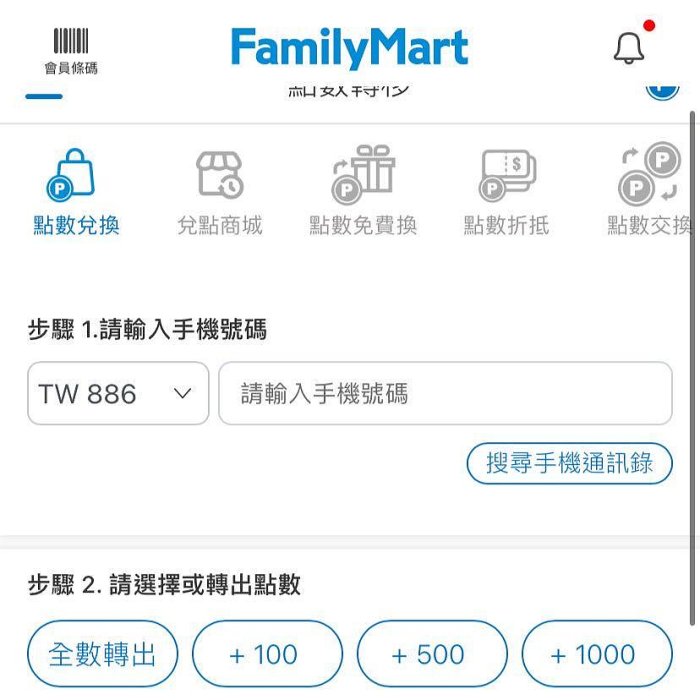Open the 會員條碼 member barcode
The width and height of the screenshot is (700, 700).
[x=71, y=50]
